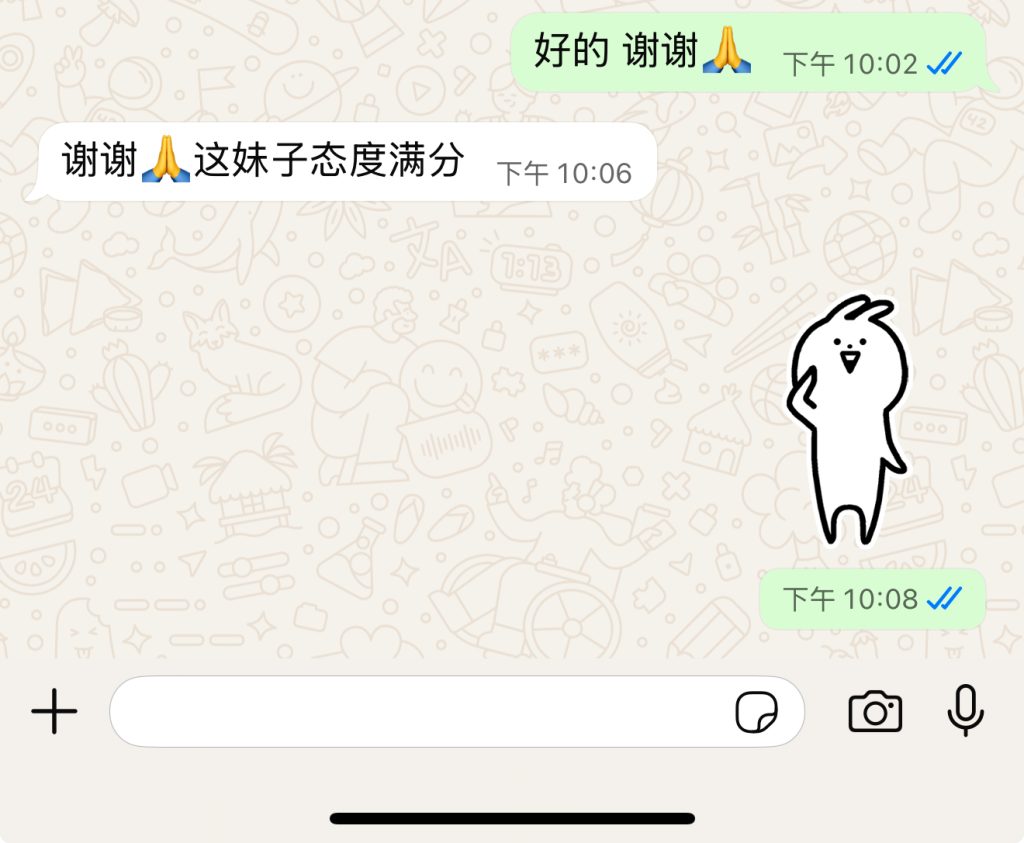1024x843 pixels.
Task: Open the camera to take photo
Action: point(875,712)
